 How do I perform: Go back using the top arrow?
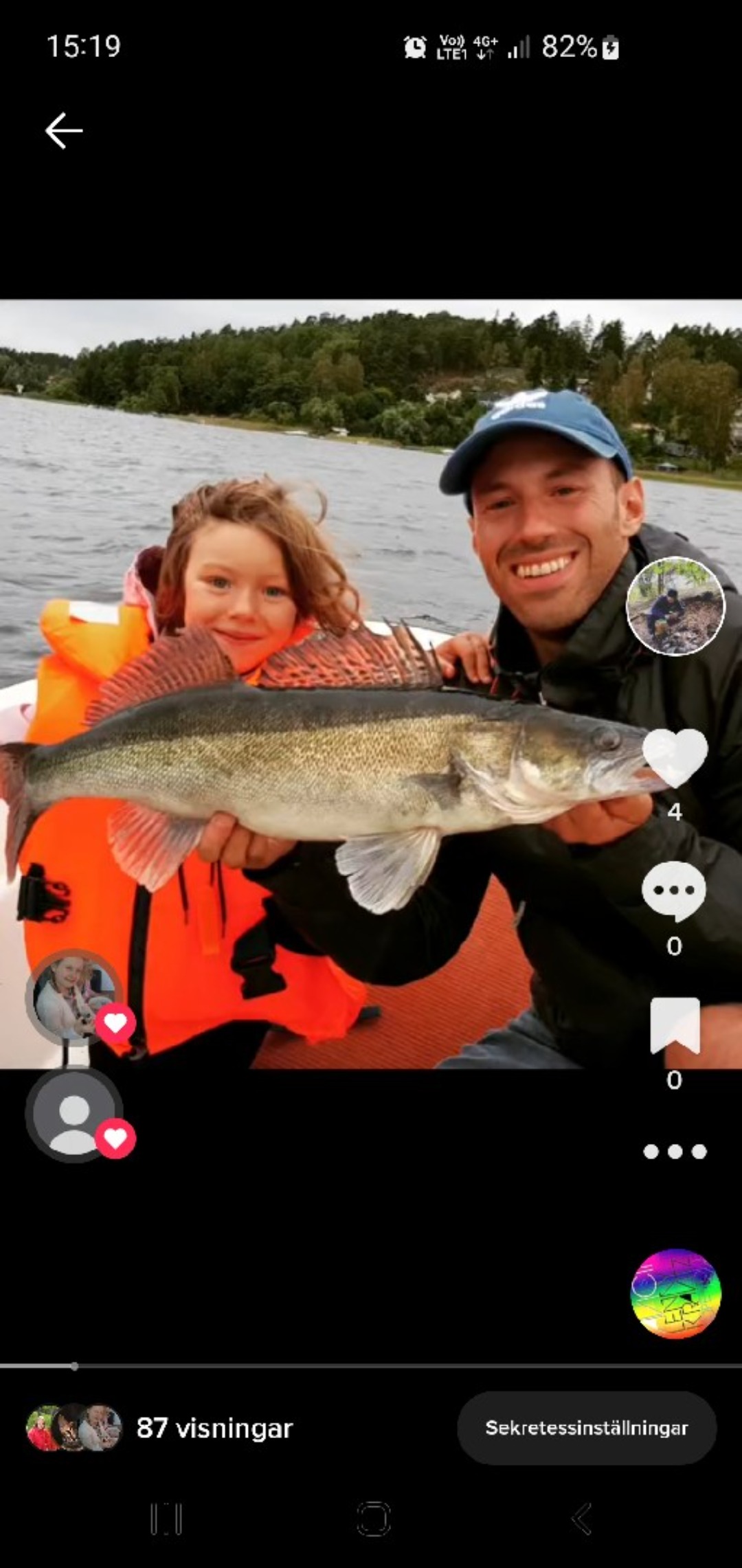pyautogui.click(x=64, y=131)
